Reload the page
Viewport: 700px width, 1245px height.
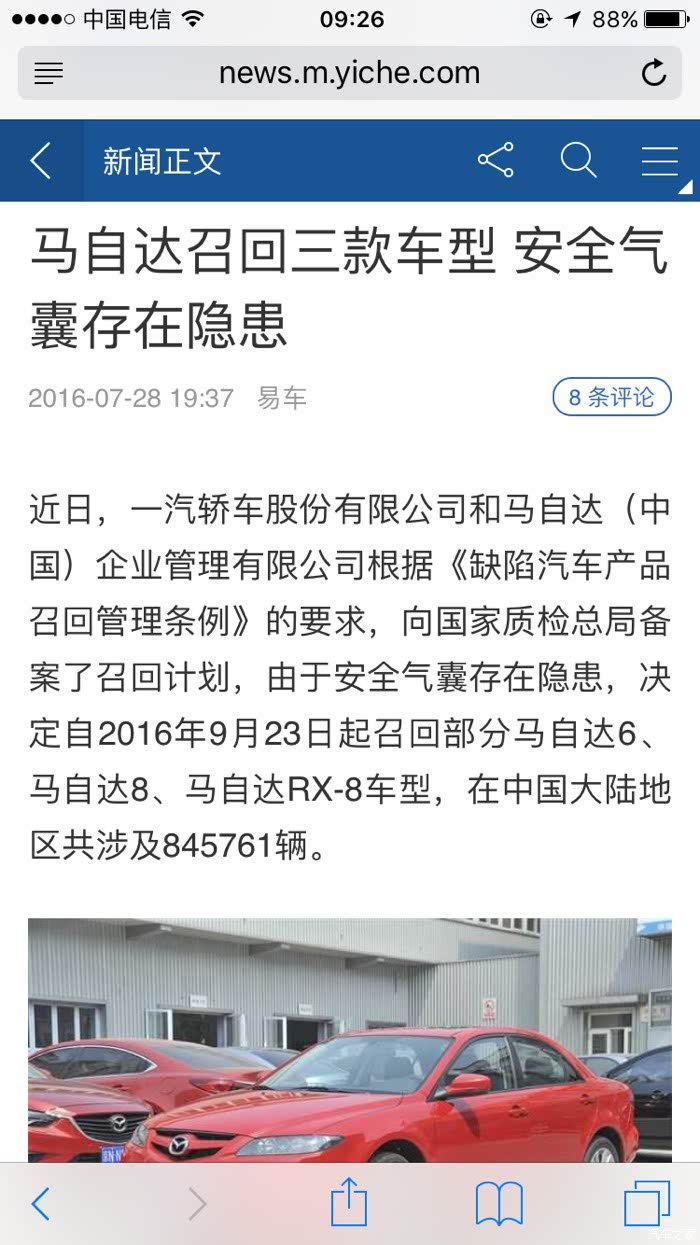[x=654, y=73]
